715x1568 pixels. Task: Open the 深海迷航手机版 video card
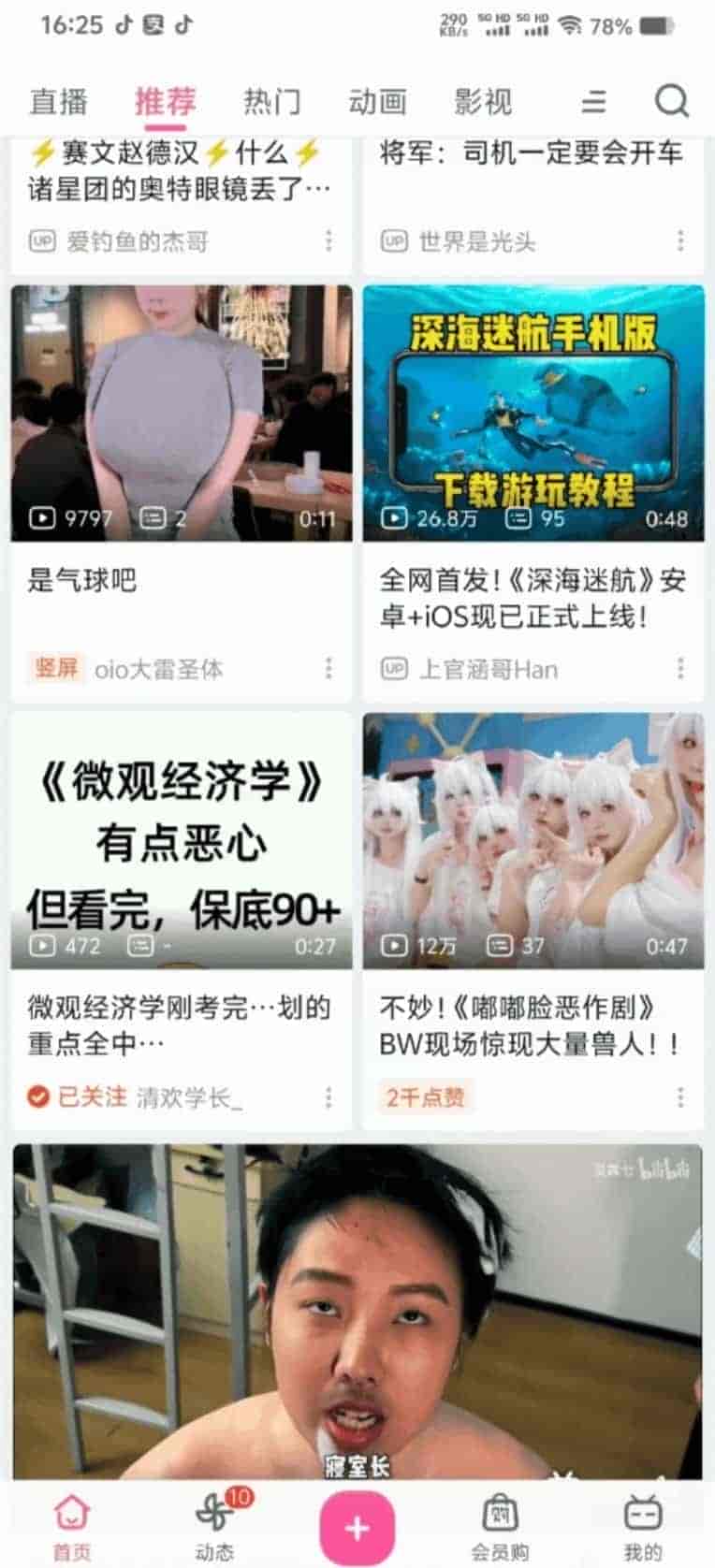(533, 414)
